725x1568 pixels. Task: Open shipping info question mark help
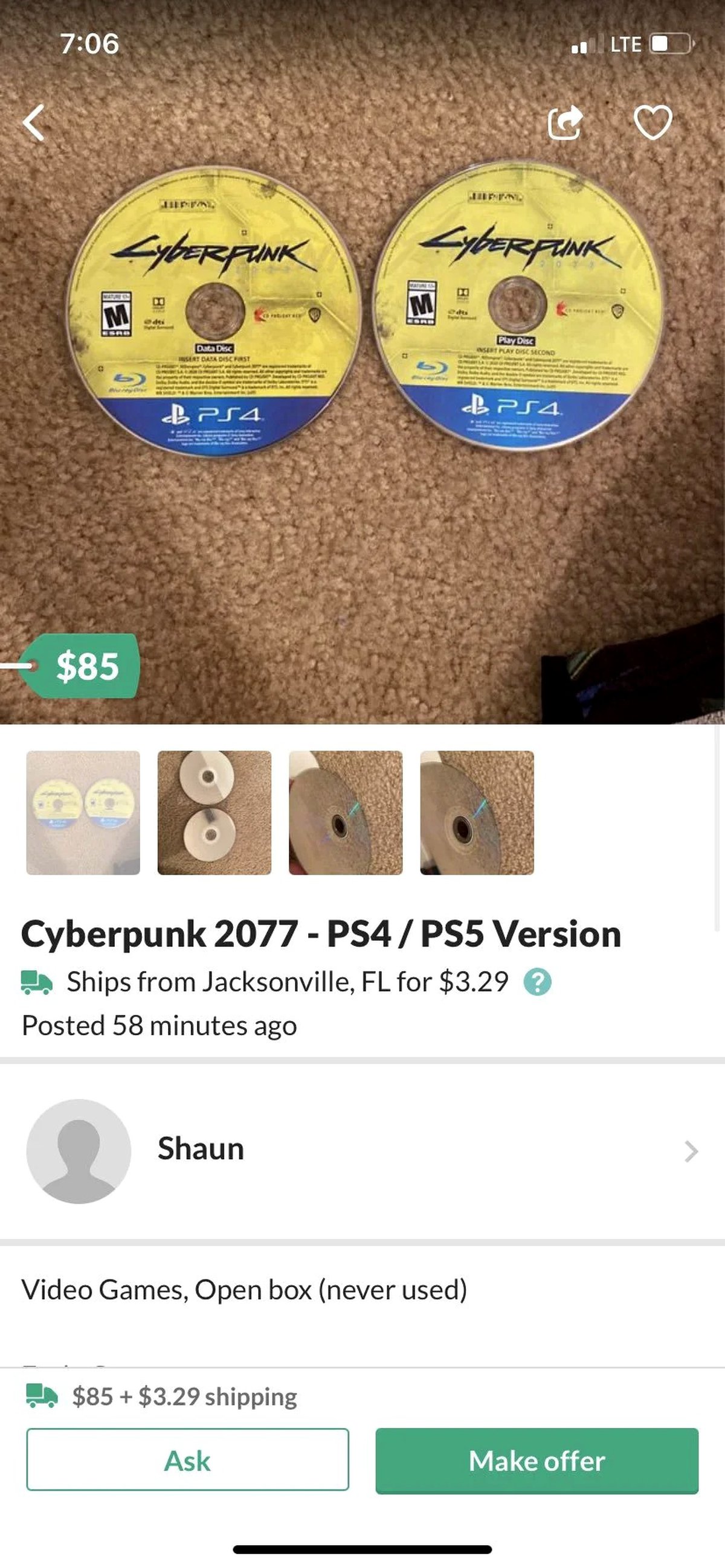click(537, 982)
